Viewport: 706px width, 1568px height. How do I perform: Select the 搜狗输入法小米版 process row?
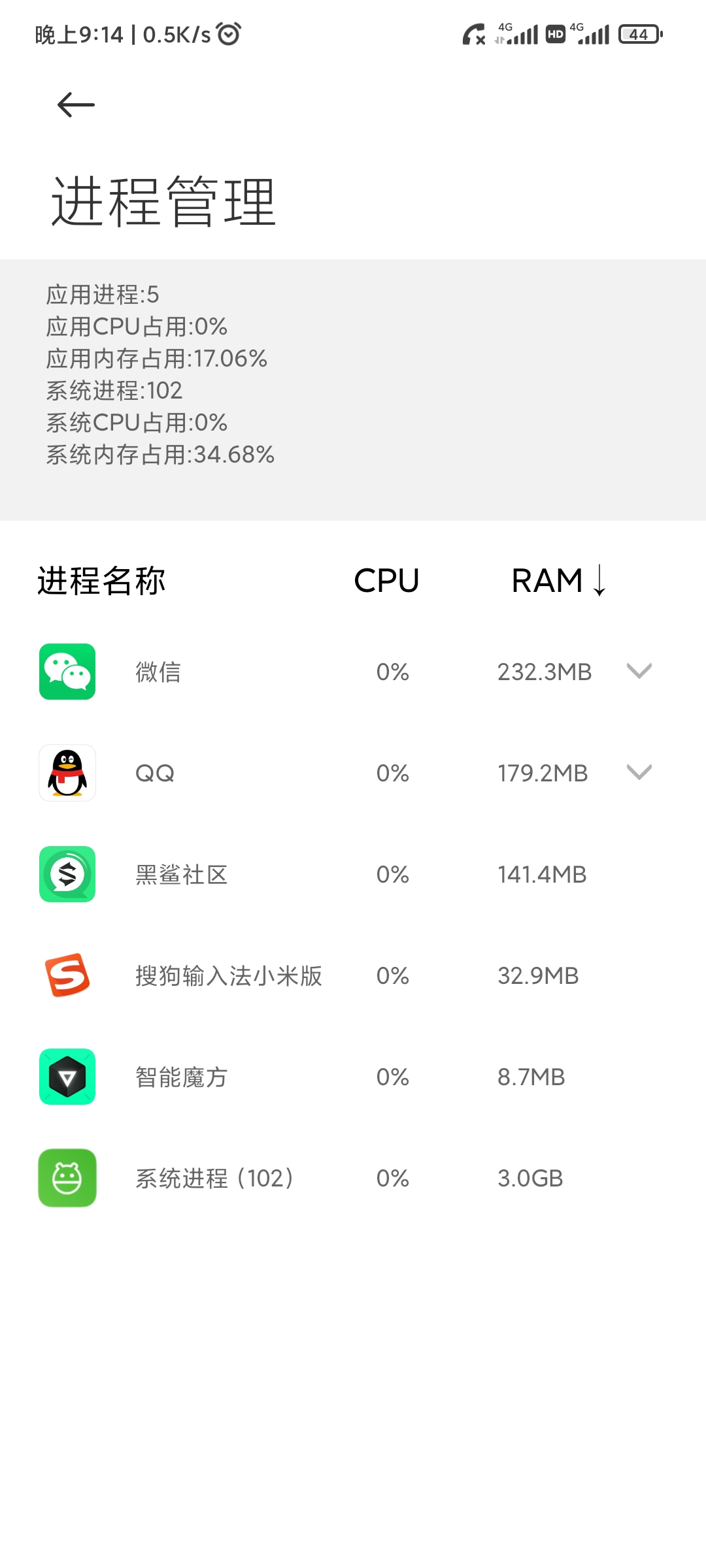click(353, 975)
